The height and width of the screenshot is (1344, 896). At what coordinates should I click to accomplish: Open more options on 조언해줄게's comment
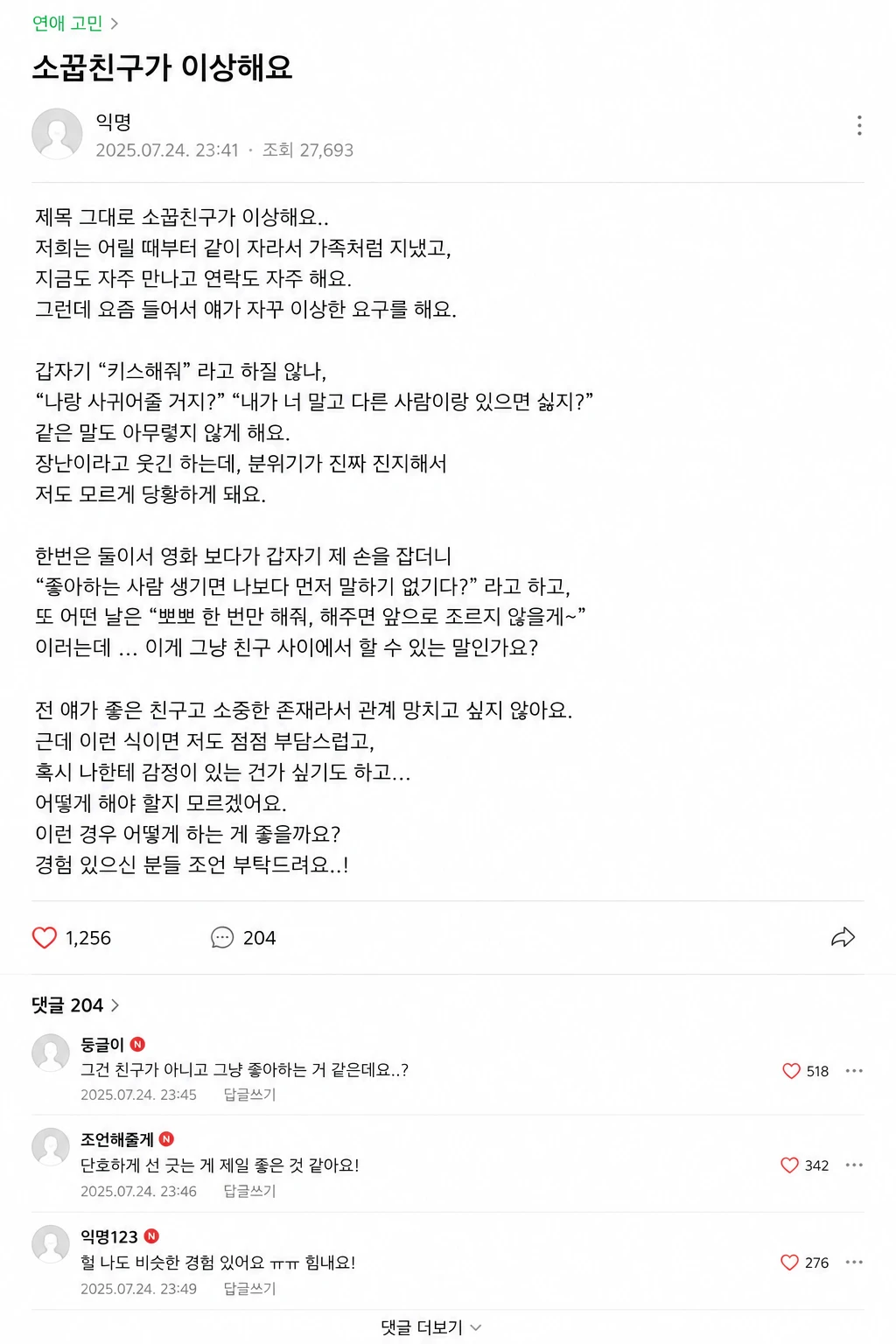click(854, 1165)
